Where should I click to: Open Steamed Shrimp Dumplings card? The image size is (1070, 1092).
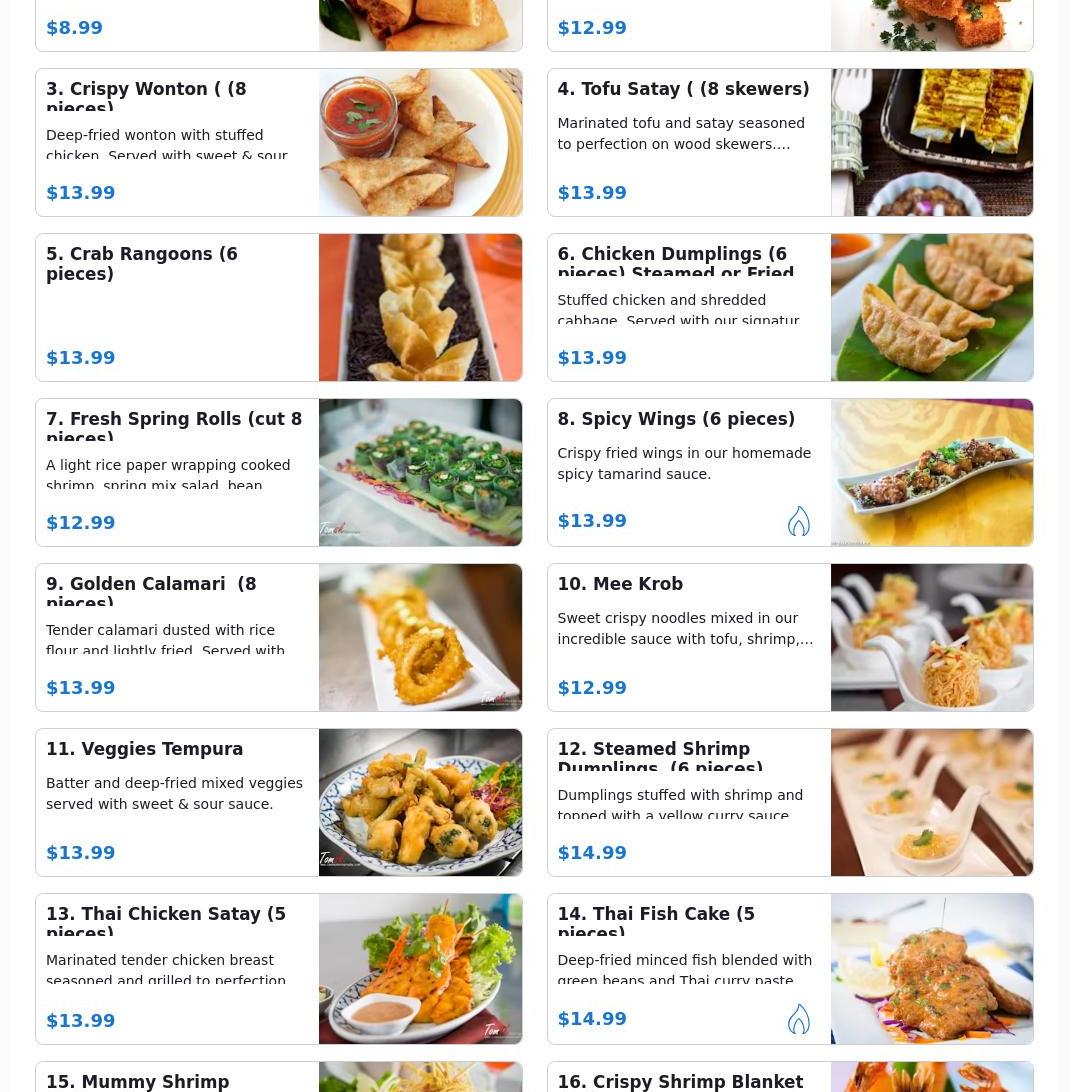click(x=789, y=802)
